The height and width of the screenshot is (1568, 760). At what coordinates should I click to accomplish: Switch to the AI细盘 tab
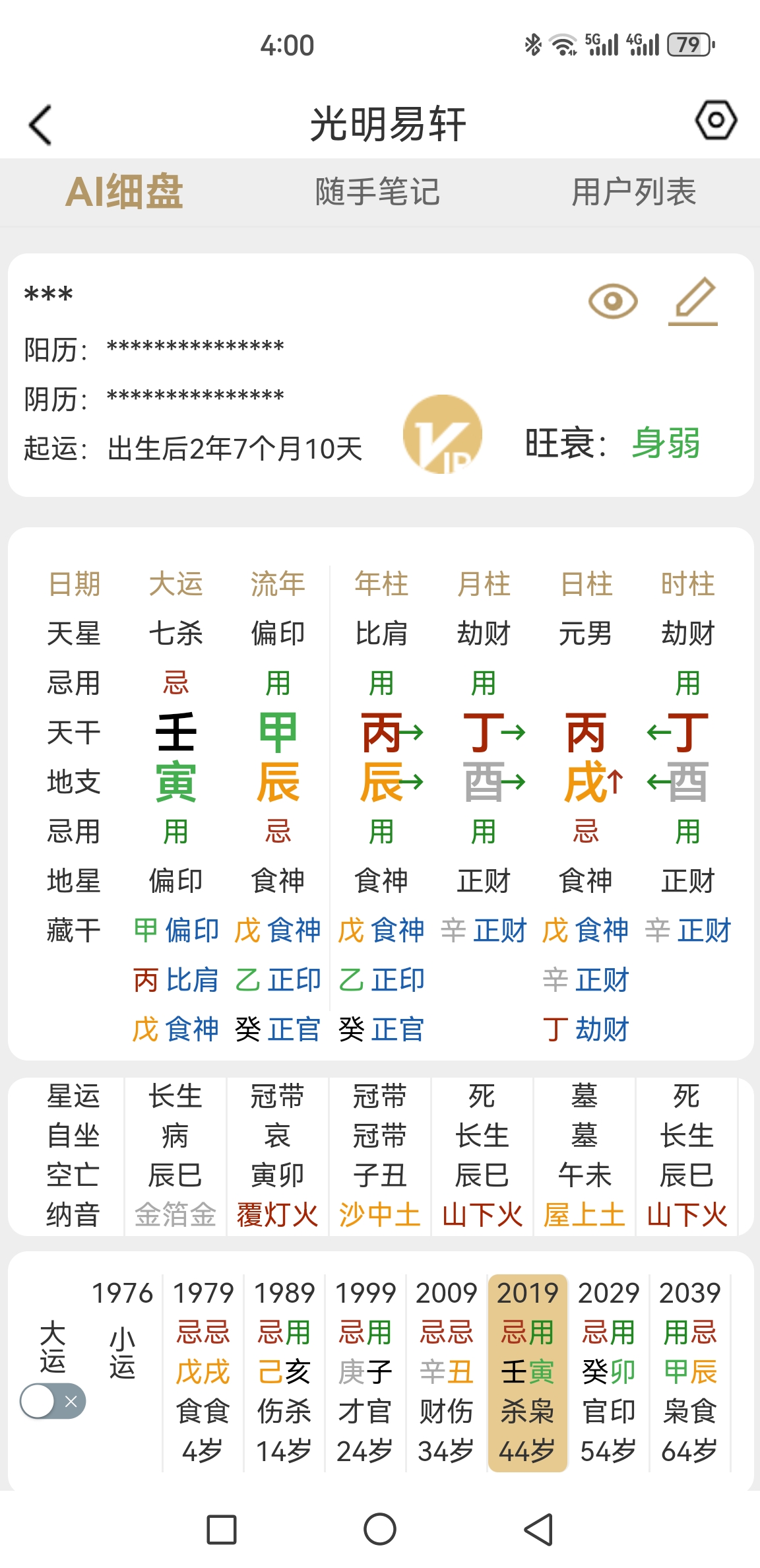[124, 192]
